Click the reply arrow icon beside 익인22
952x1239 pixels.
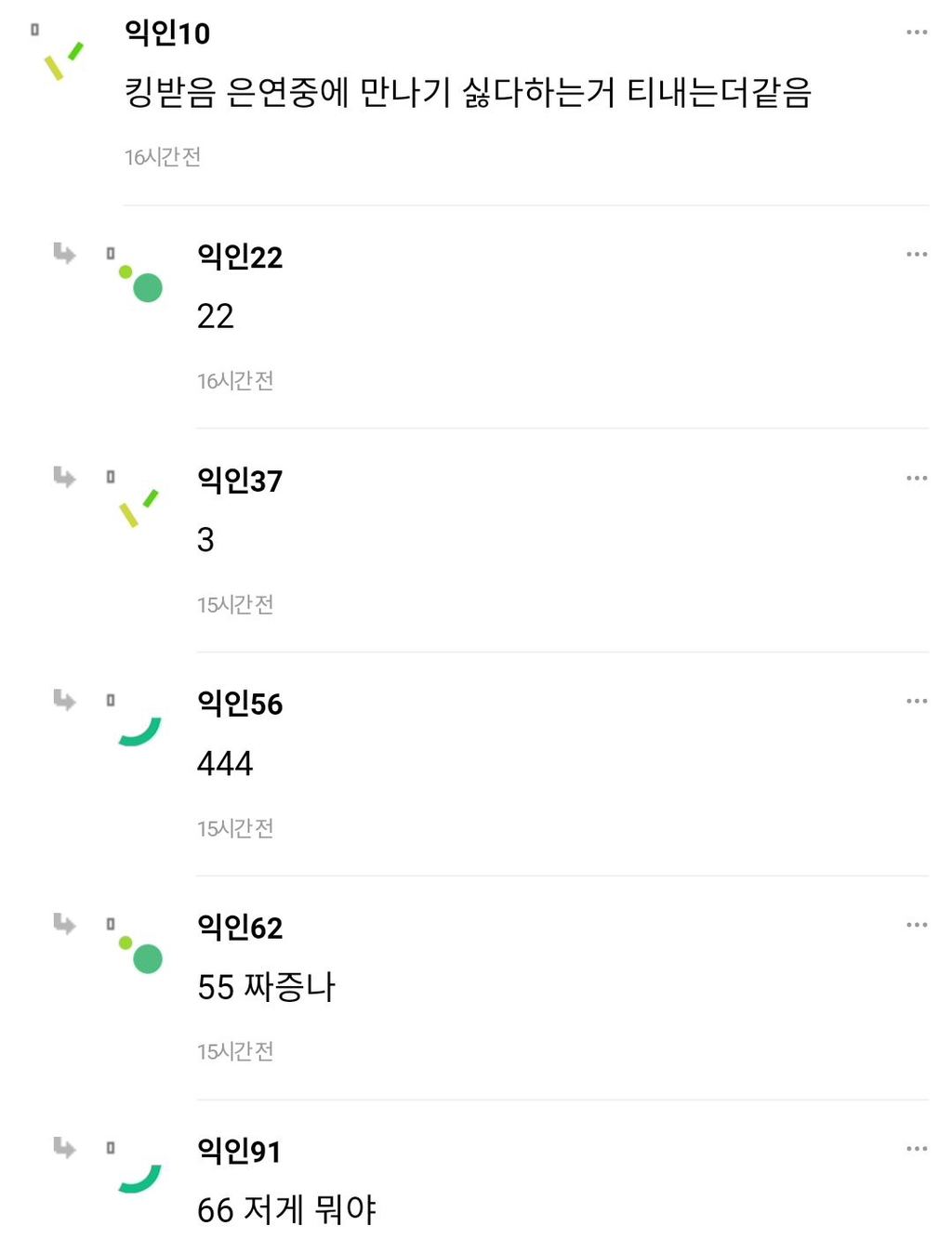tap(64, 255)
